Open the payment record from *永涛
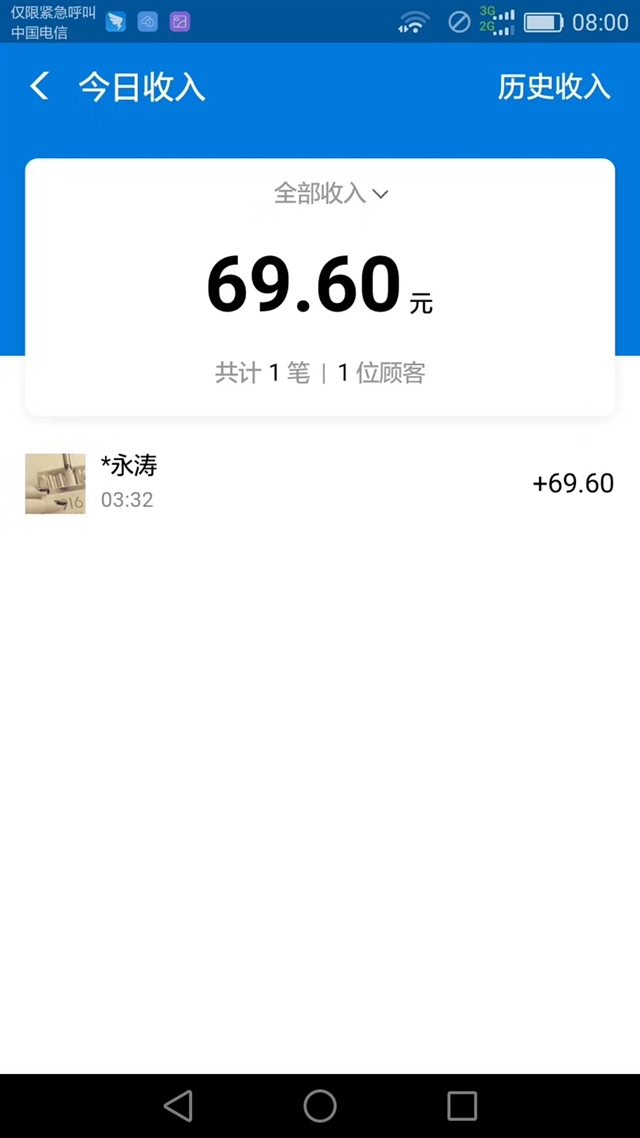The width and height of the screenshot is (640, 1138). pos(320,483)
